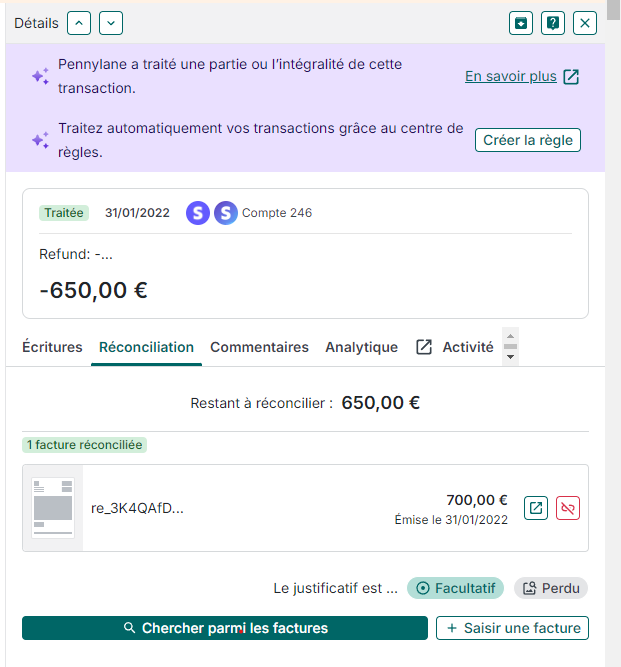Go to the previous transaction with up arrow

[80, 23]
